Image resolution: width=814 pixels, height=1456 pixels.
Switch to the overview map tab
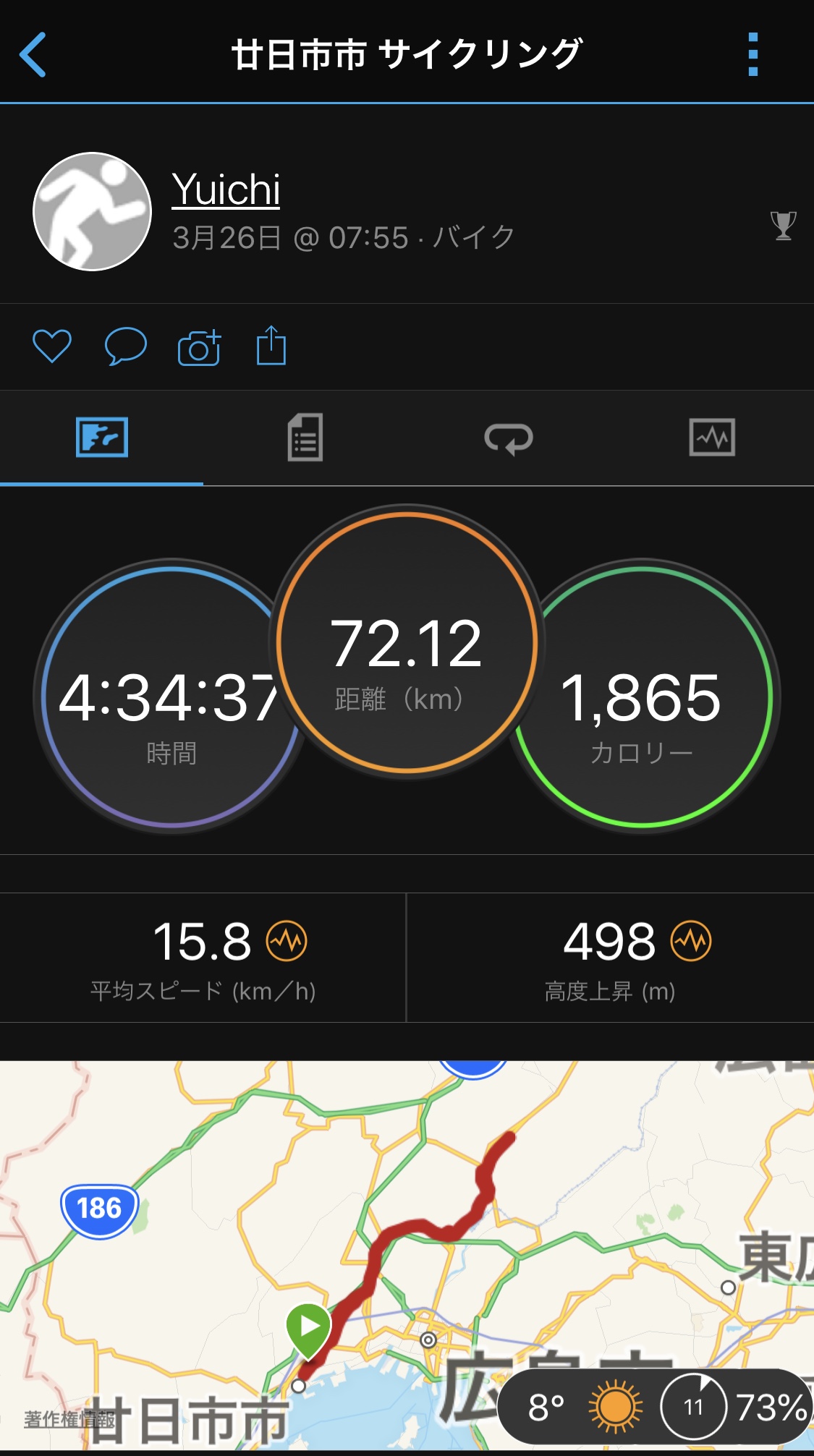coord(102,438)
